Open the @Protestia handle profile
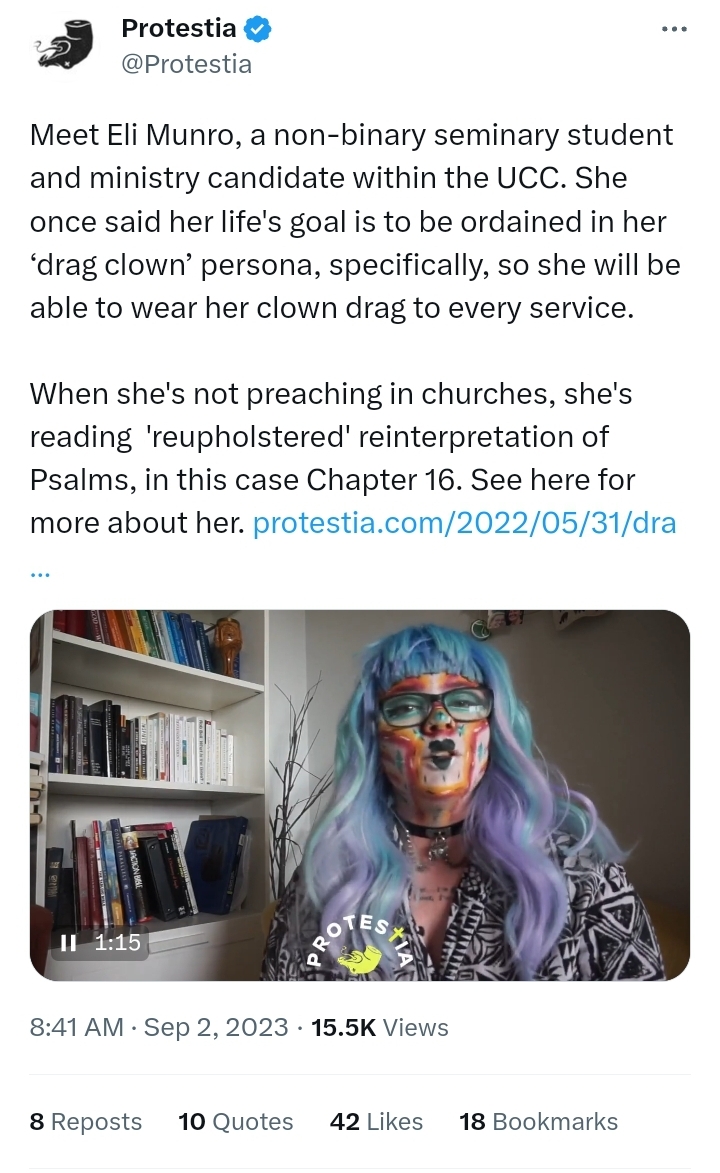The width and height of the screenshot is (720, 1173). 186,64
